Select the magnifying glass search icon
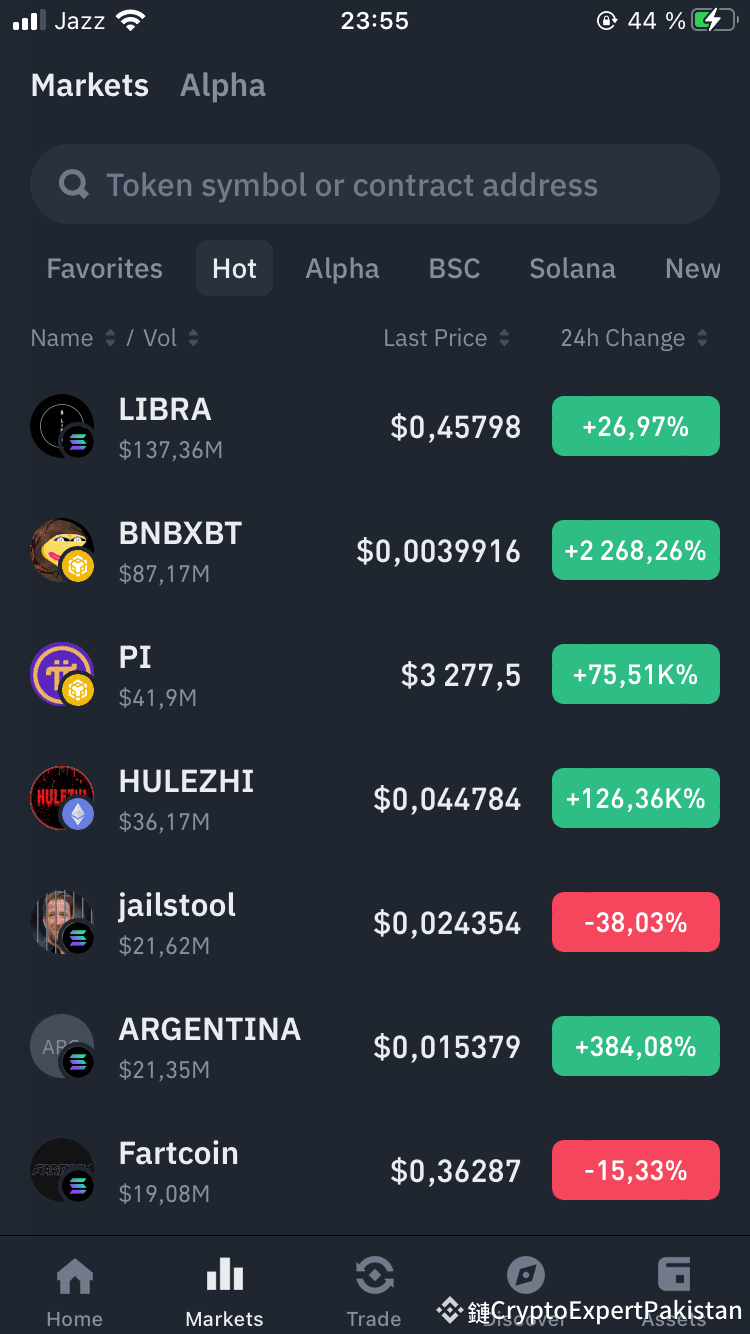Viewport: 750px width, 1334px height. click(73, 184)
